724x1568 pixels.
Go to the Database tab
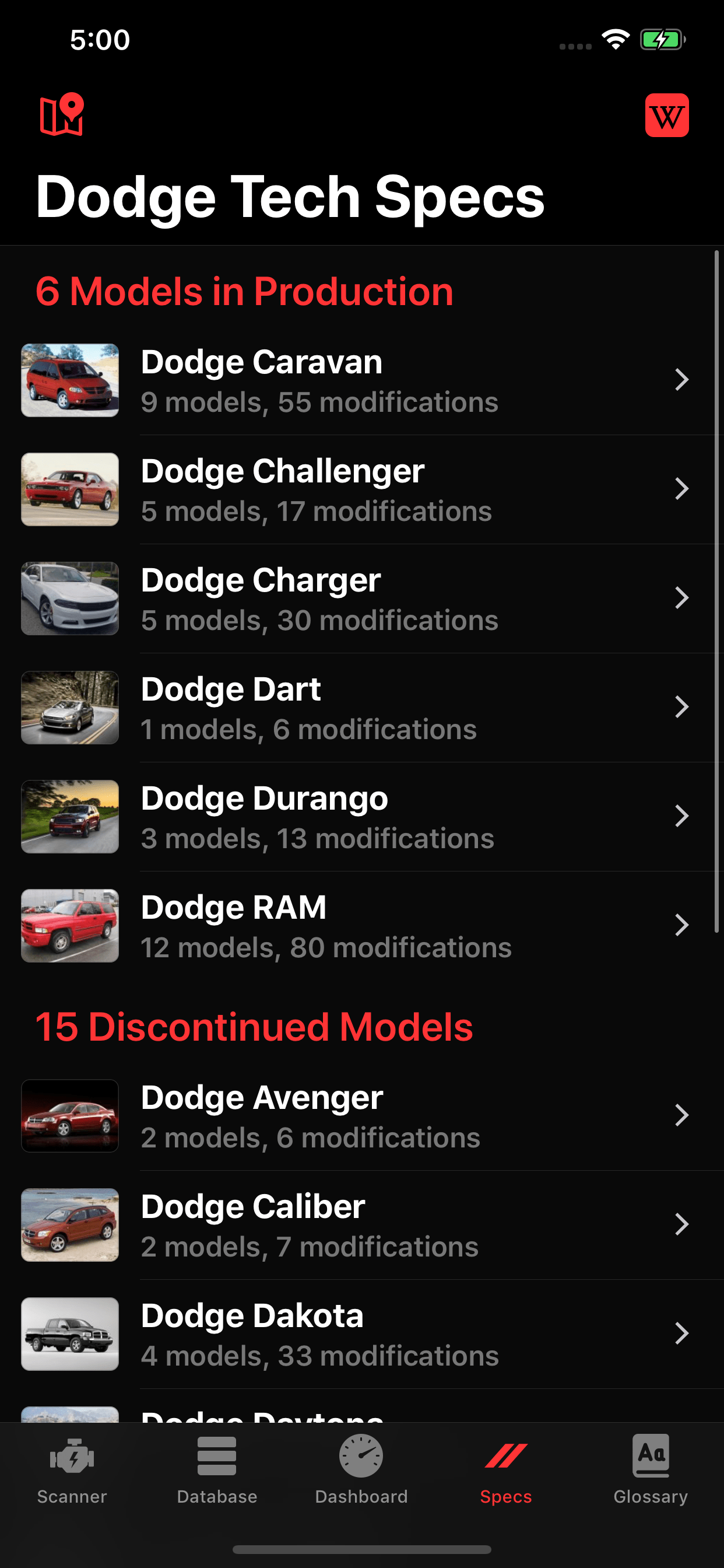pos(217,1468)
